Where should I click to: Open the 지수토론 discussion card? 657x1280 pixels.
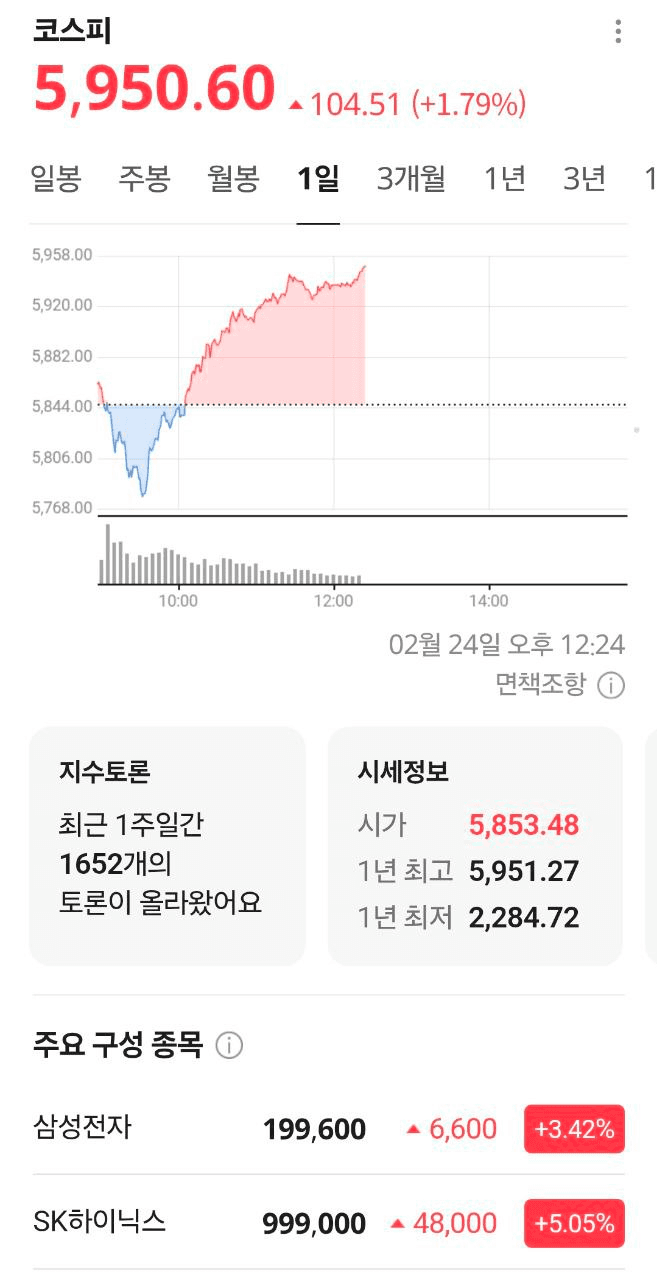(x=167, y=846)
